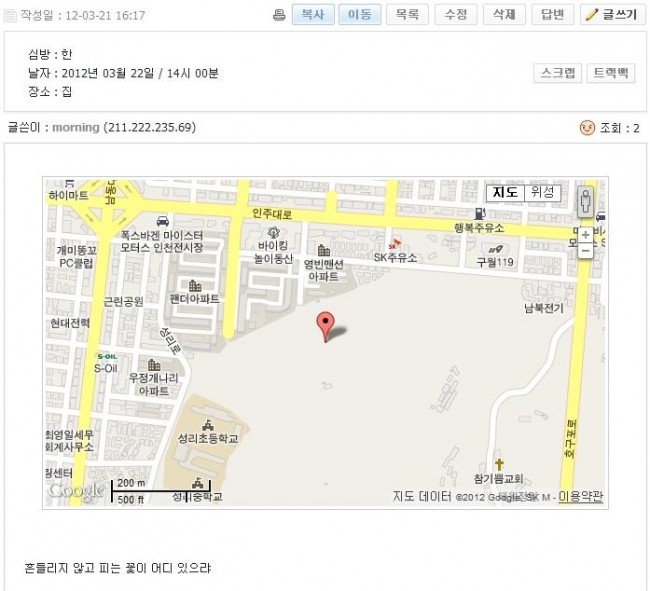650x591 pixels.
Task: Print the post using printer icon
Action: point(279,15)
